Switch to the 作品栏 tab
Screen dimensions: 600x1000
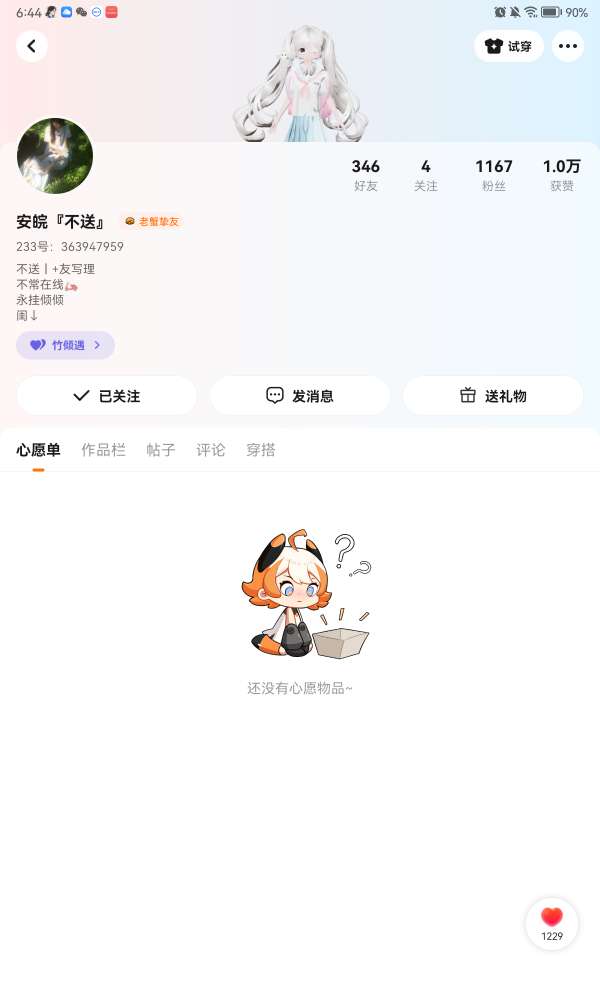coord(103,450)
